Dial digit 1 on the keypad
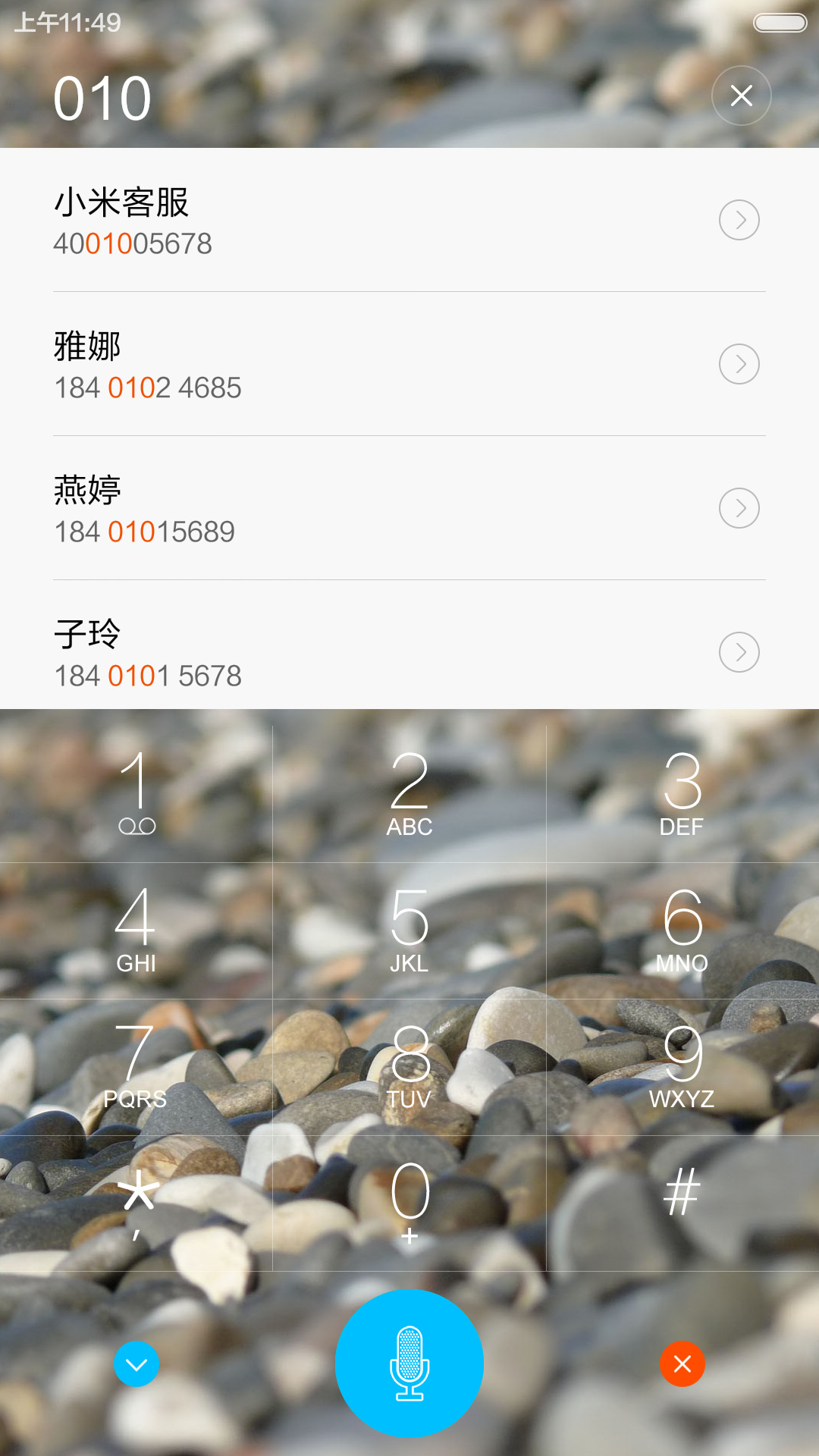819x1456 pixels. pos(136,794)
